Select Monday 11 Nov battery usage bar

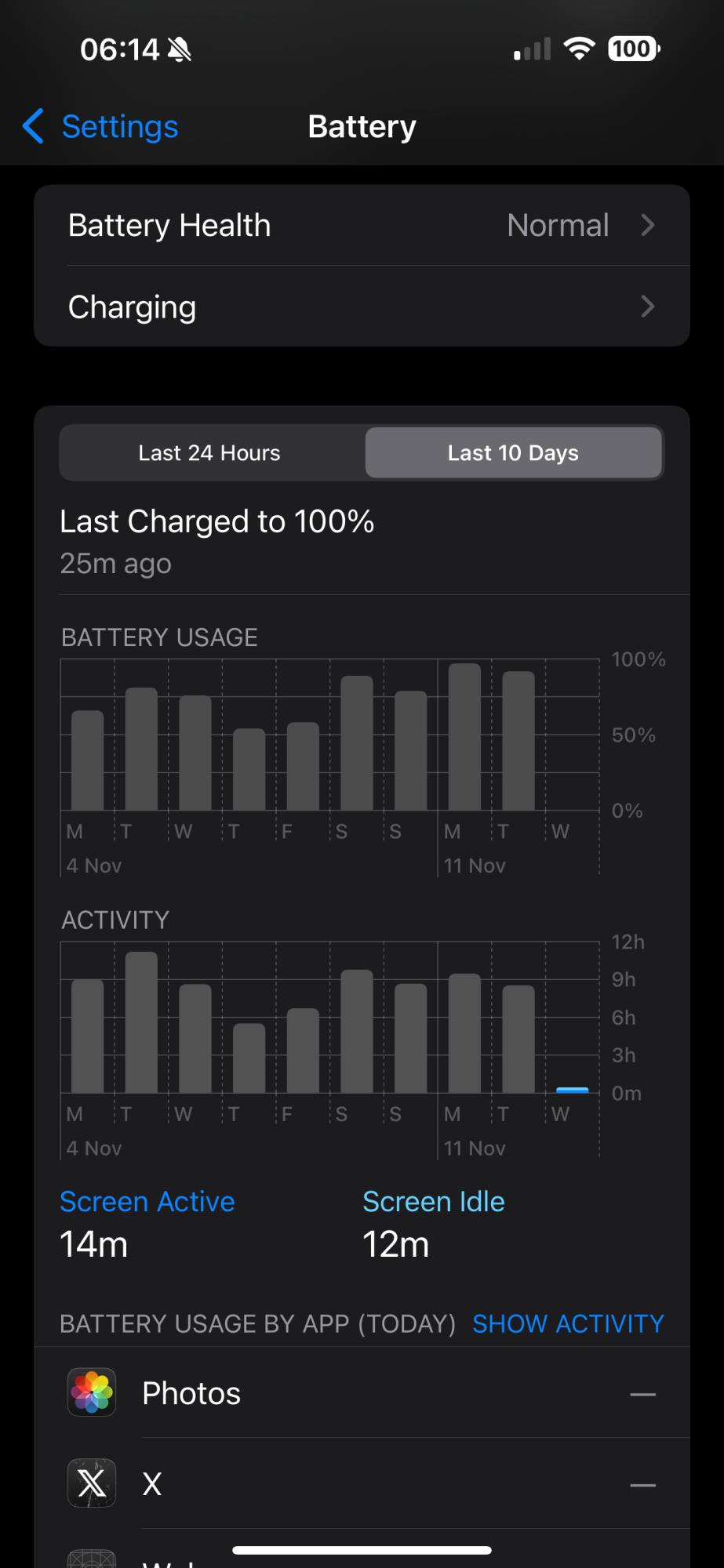tap(464, 737)
